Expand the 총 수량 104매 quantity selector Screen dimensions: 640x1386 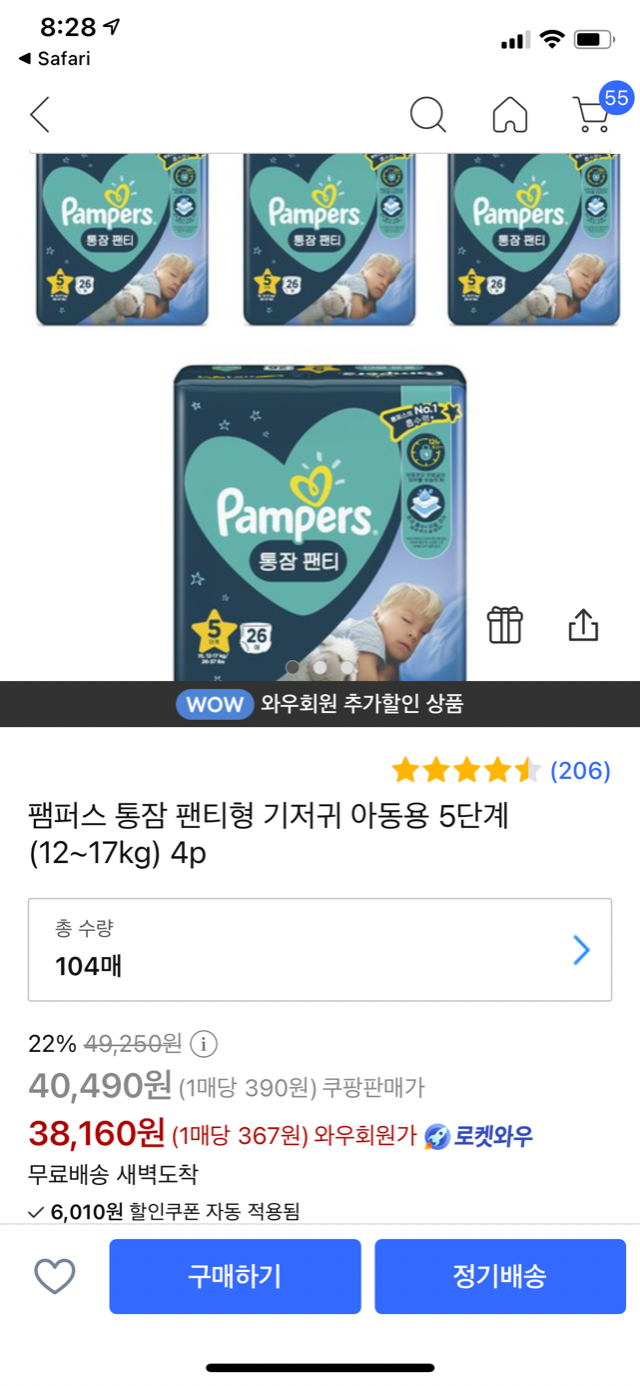(x=320, y=949)
